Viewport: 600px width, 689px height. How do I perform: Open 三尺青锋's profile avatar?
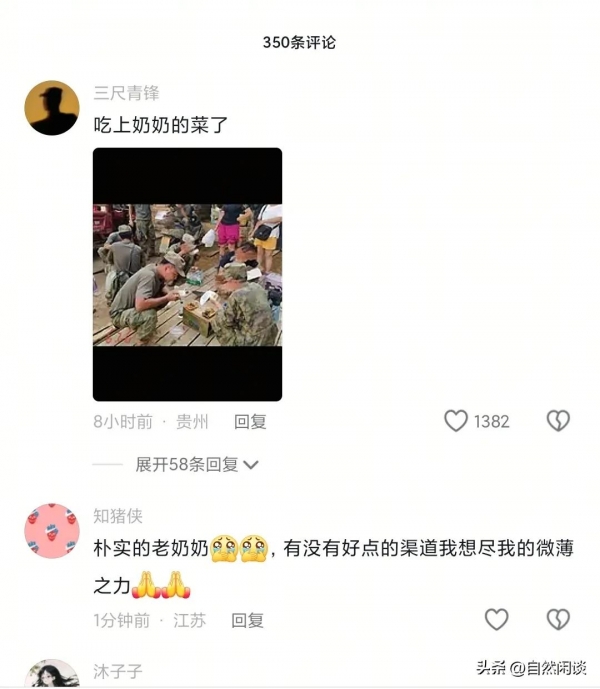(x=52, y=107)
